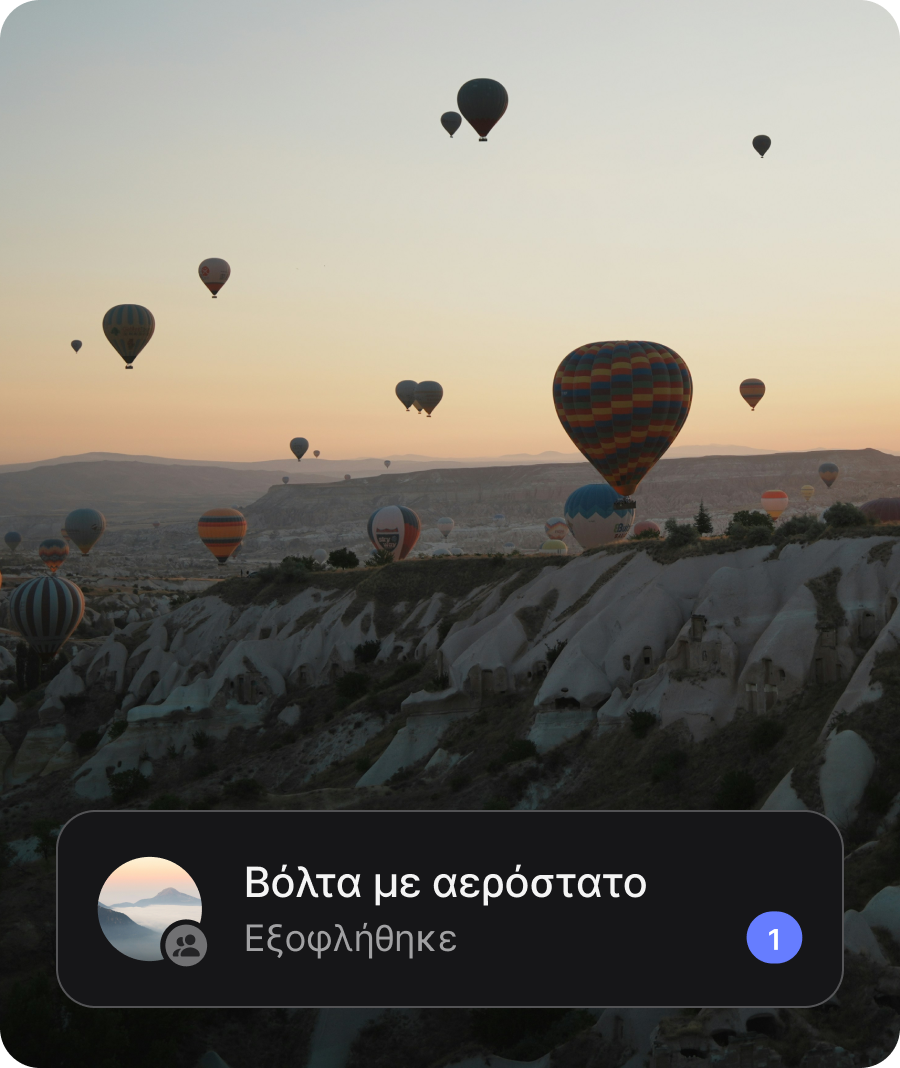The image size is (900, 1068).
Task: Click the right edge of the notification card
Action: (825, 908)
